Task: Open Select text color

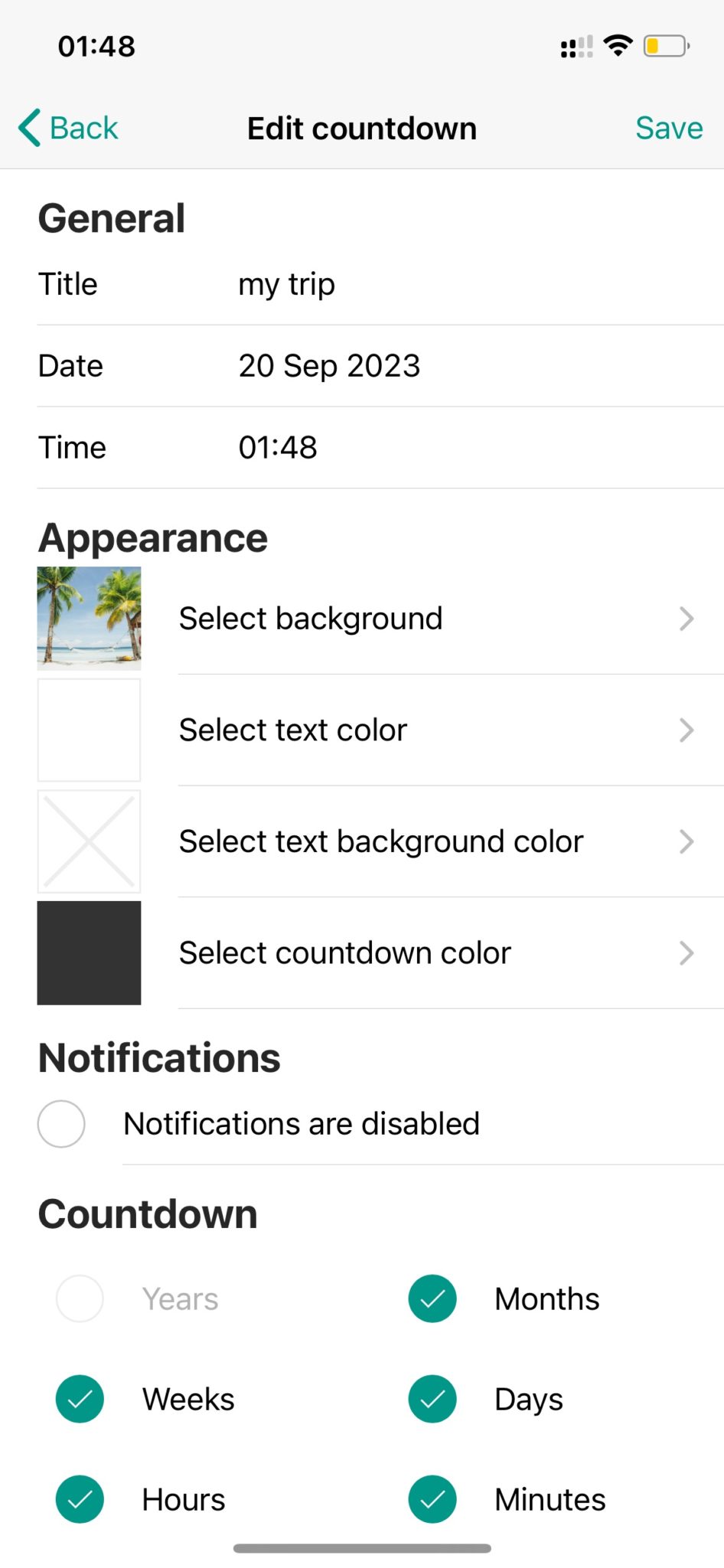Action: (x=436, y=730)
